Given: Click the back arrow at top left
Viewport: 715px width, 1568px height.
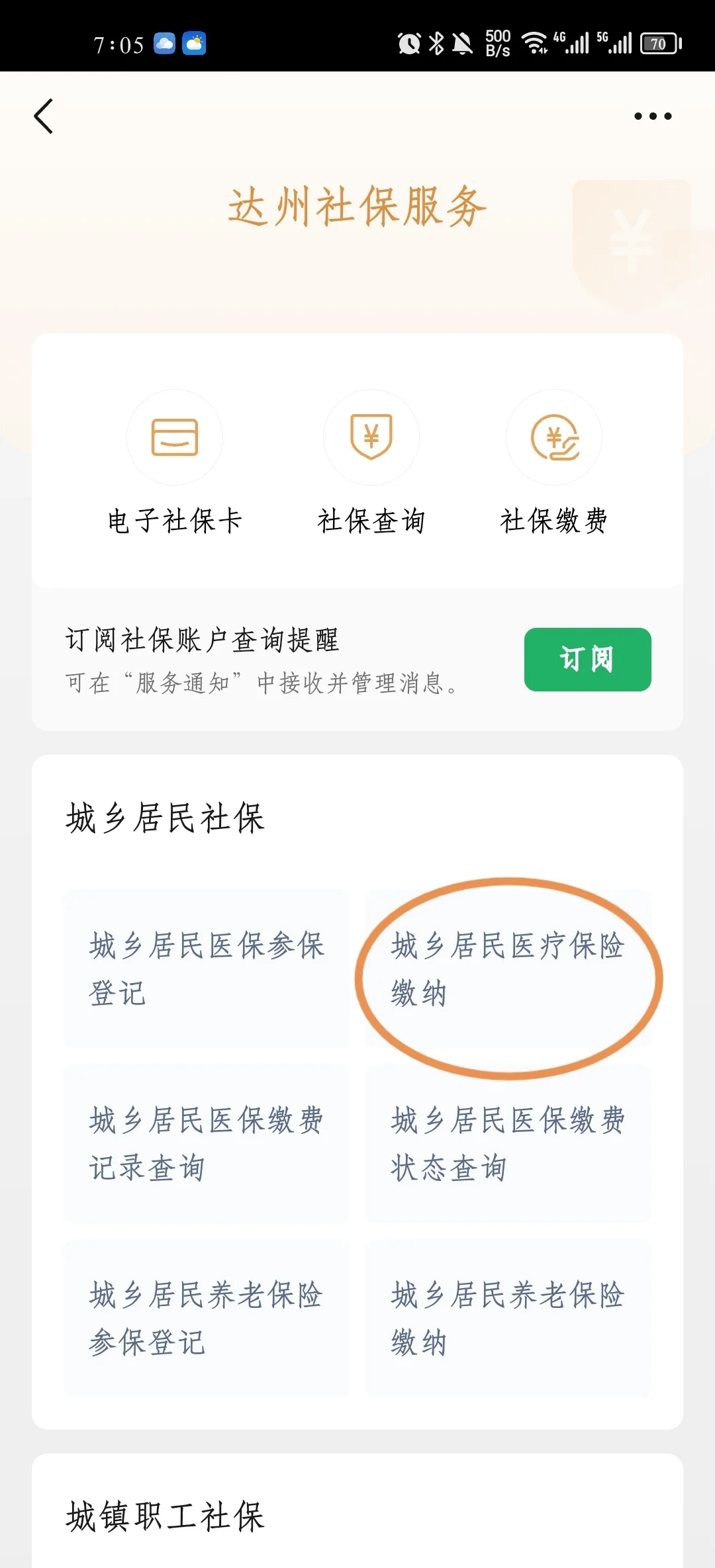Looking at the screenshot, I should pyautogui.click(x=44, y=116).
